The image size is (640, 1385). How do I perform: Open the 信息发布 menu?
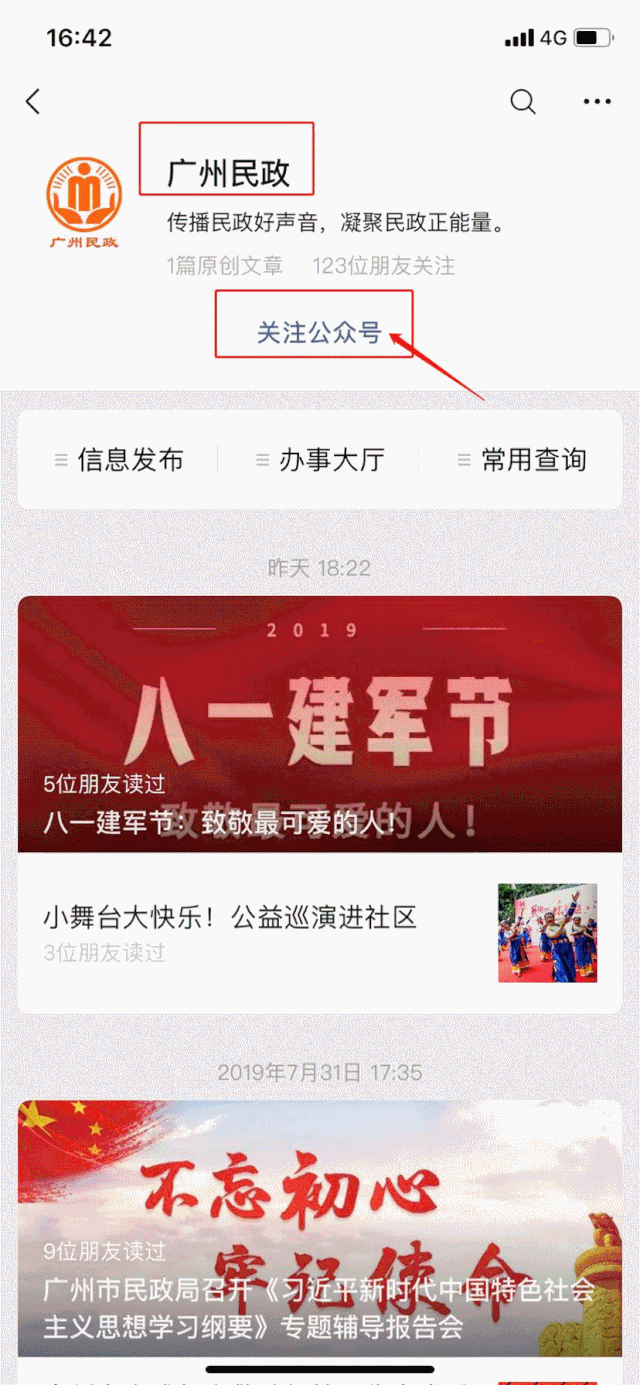[x=120, y=460]
